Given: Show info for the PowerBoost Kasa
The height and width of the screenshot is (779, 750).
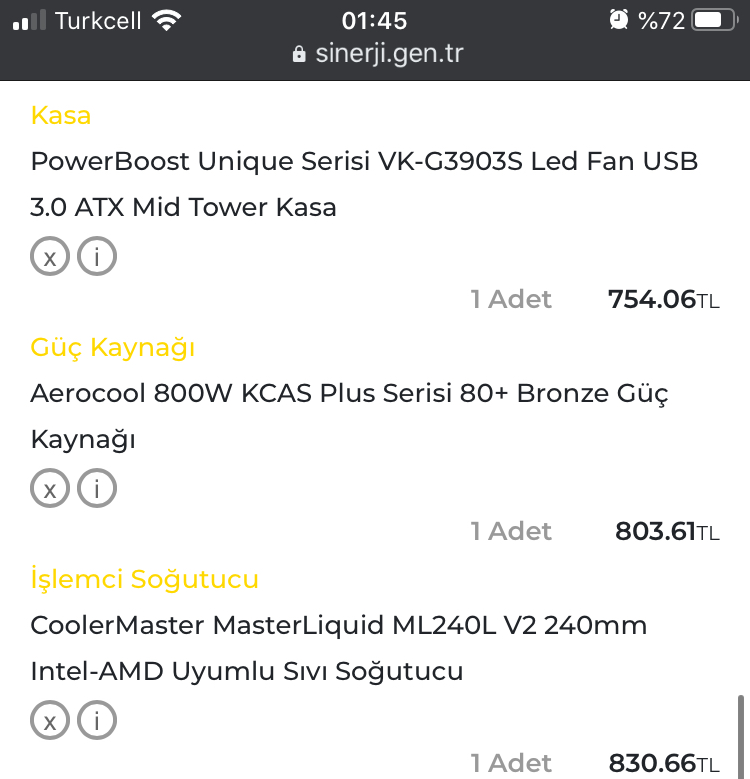Looking at the screenshot, I should [97, 258].
